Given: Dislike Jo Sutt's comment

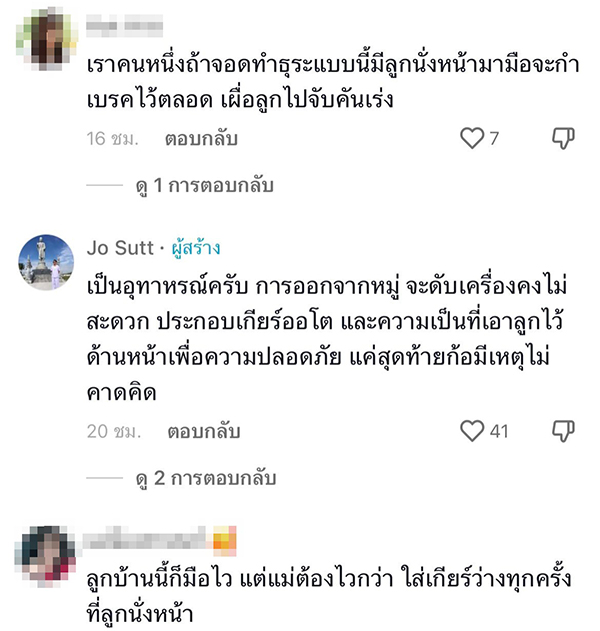Looking at the screenshot, I should (563, 431).
